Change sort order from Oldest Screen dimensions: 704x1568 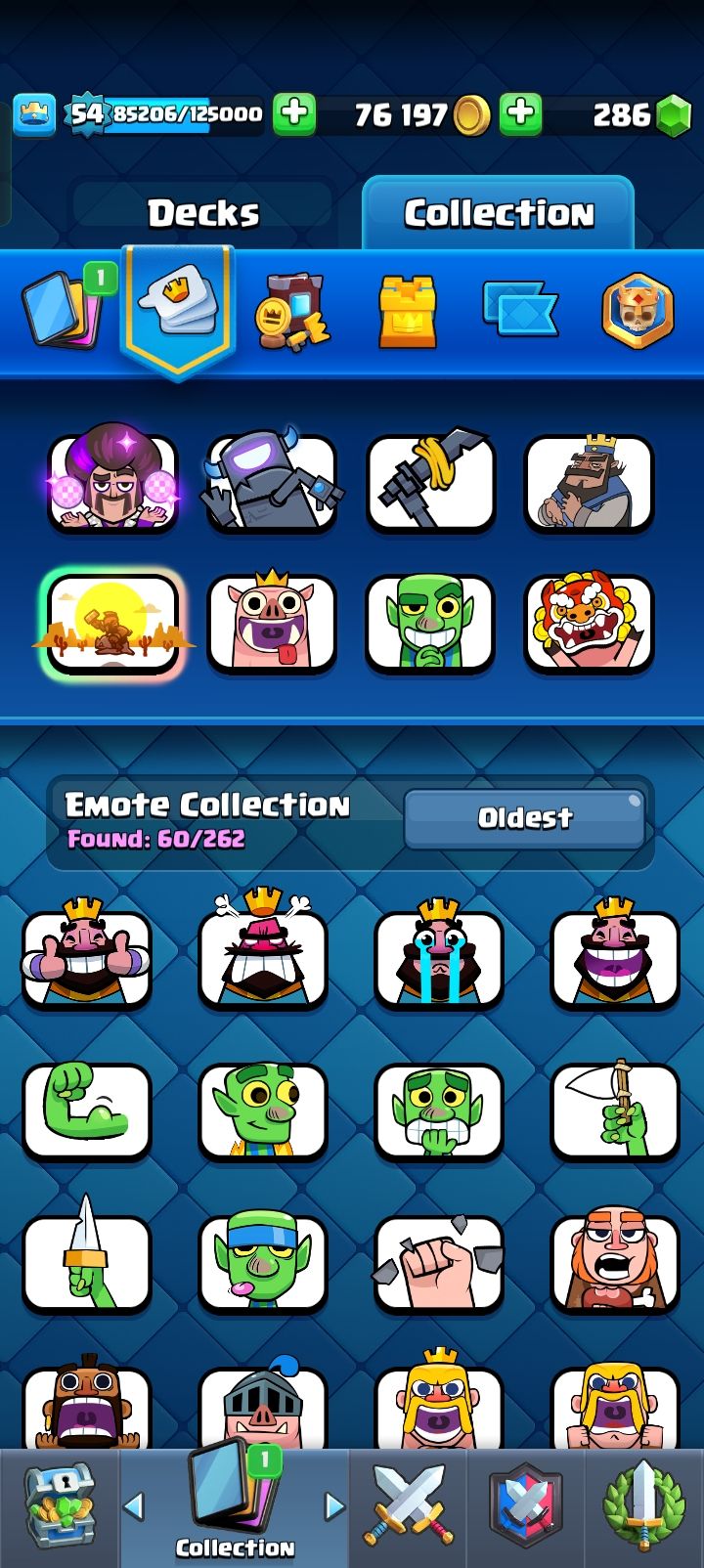[524, 817]
